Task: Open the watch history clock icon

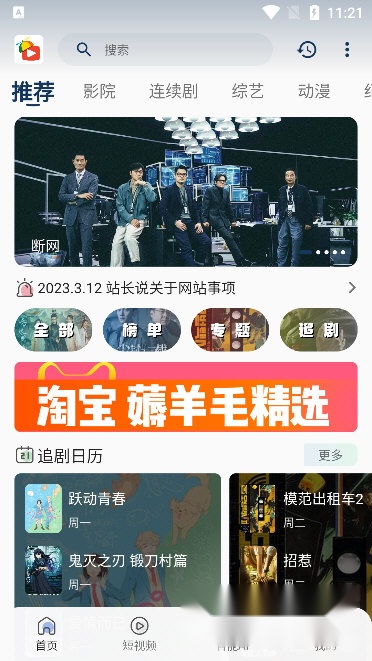Action: (x=307, y=50)
